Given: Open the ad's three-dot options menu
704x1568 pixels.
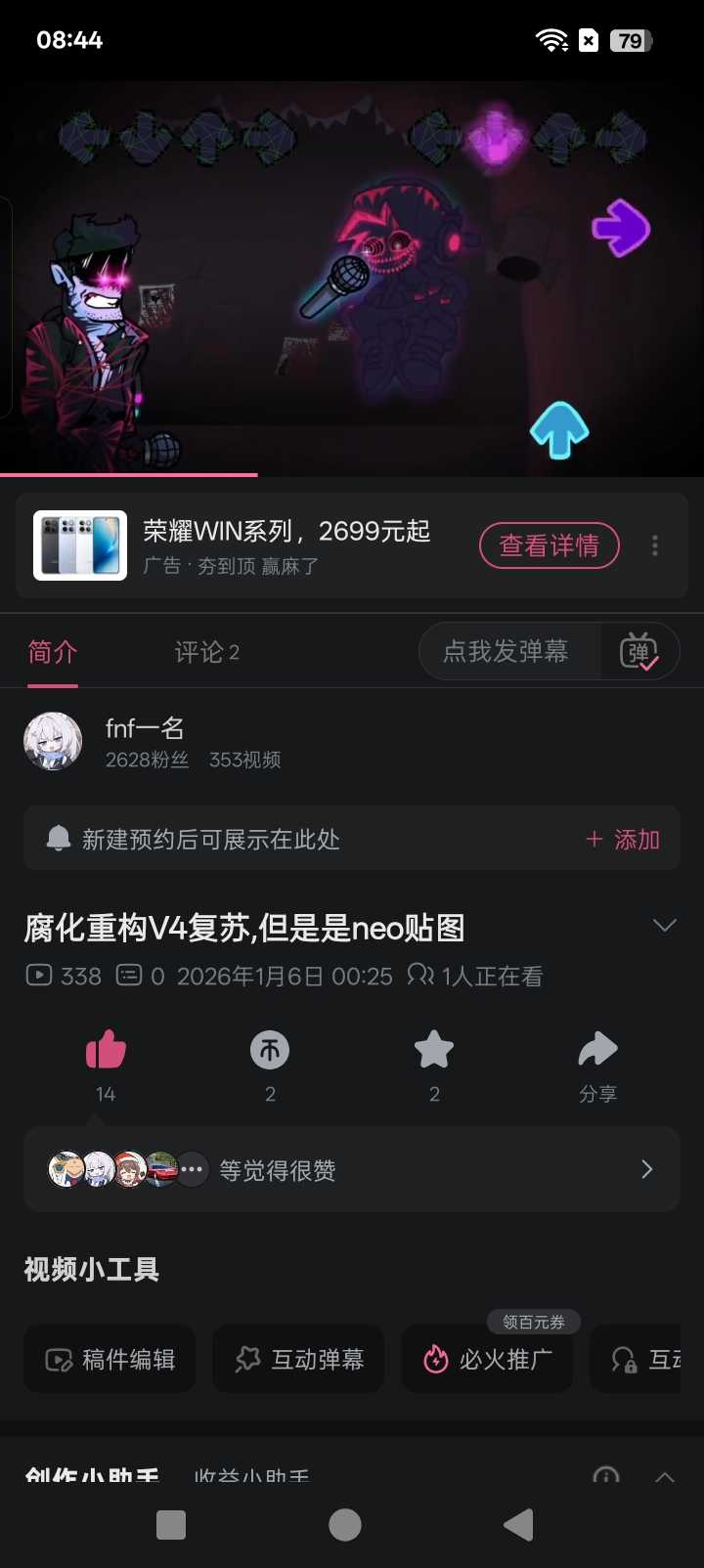Looking at the screenshot, I should pyautogui.click(x=655, y=545).
